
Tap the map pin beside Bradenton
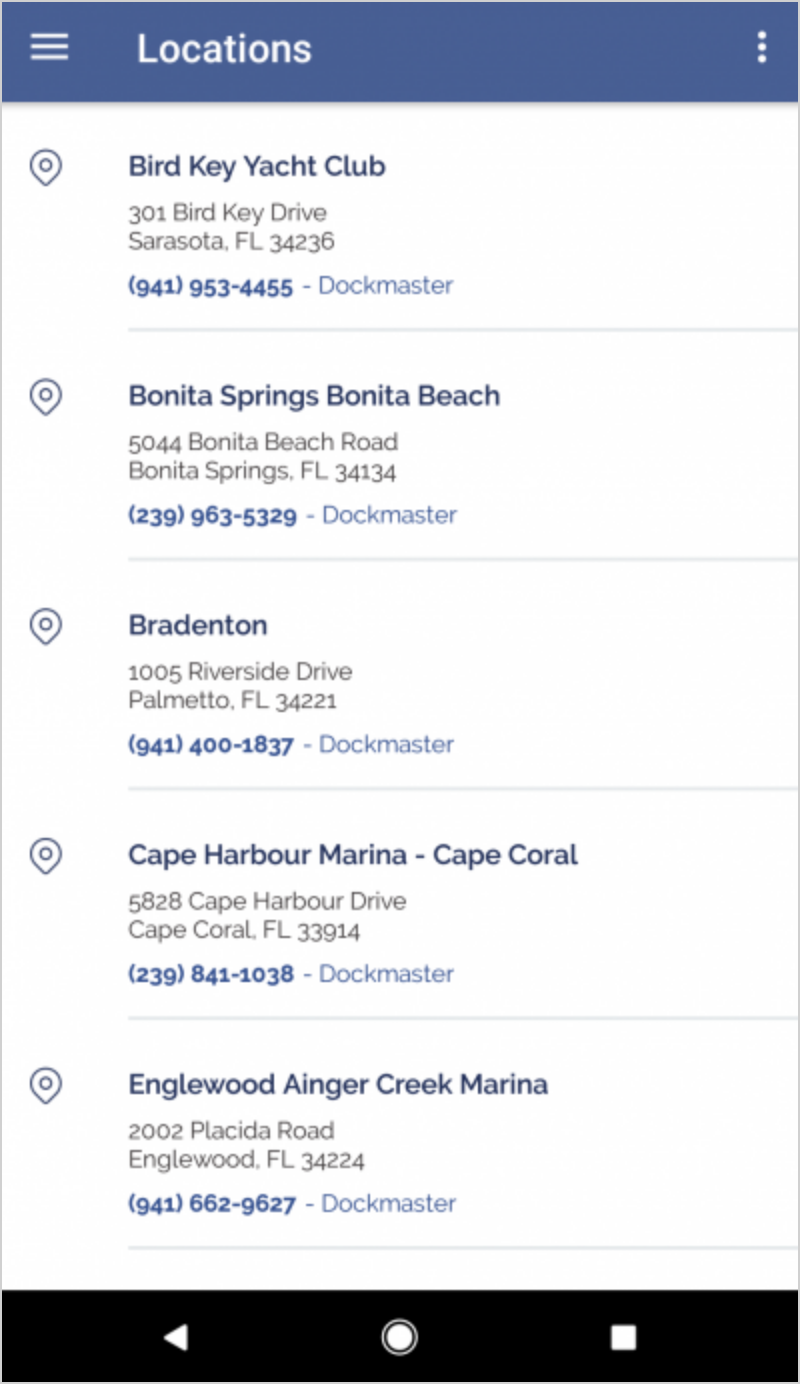46,627
